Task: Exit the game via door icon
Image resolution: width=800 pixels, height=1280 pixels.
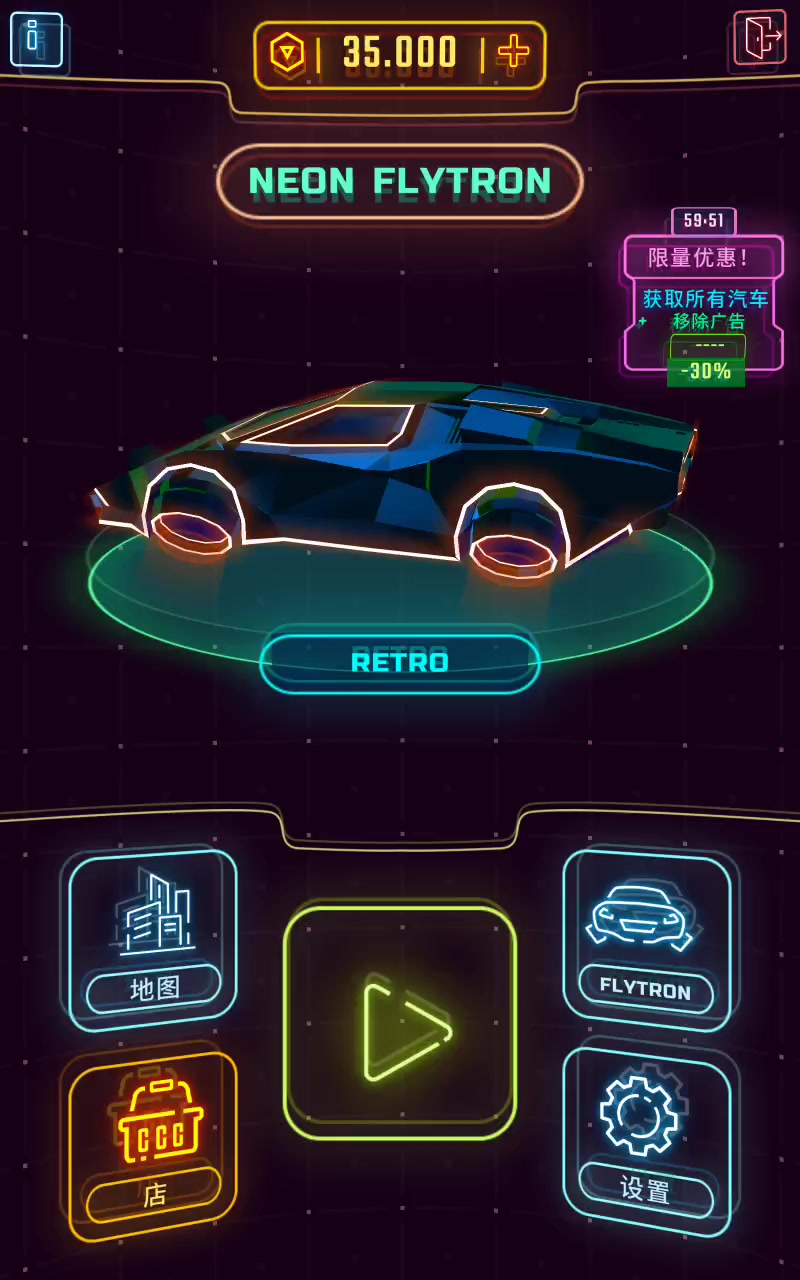Action: coord(760,38)
